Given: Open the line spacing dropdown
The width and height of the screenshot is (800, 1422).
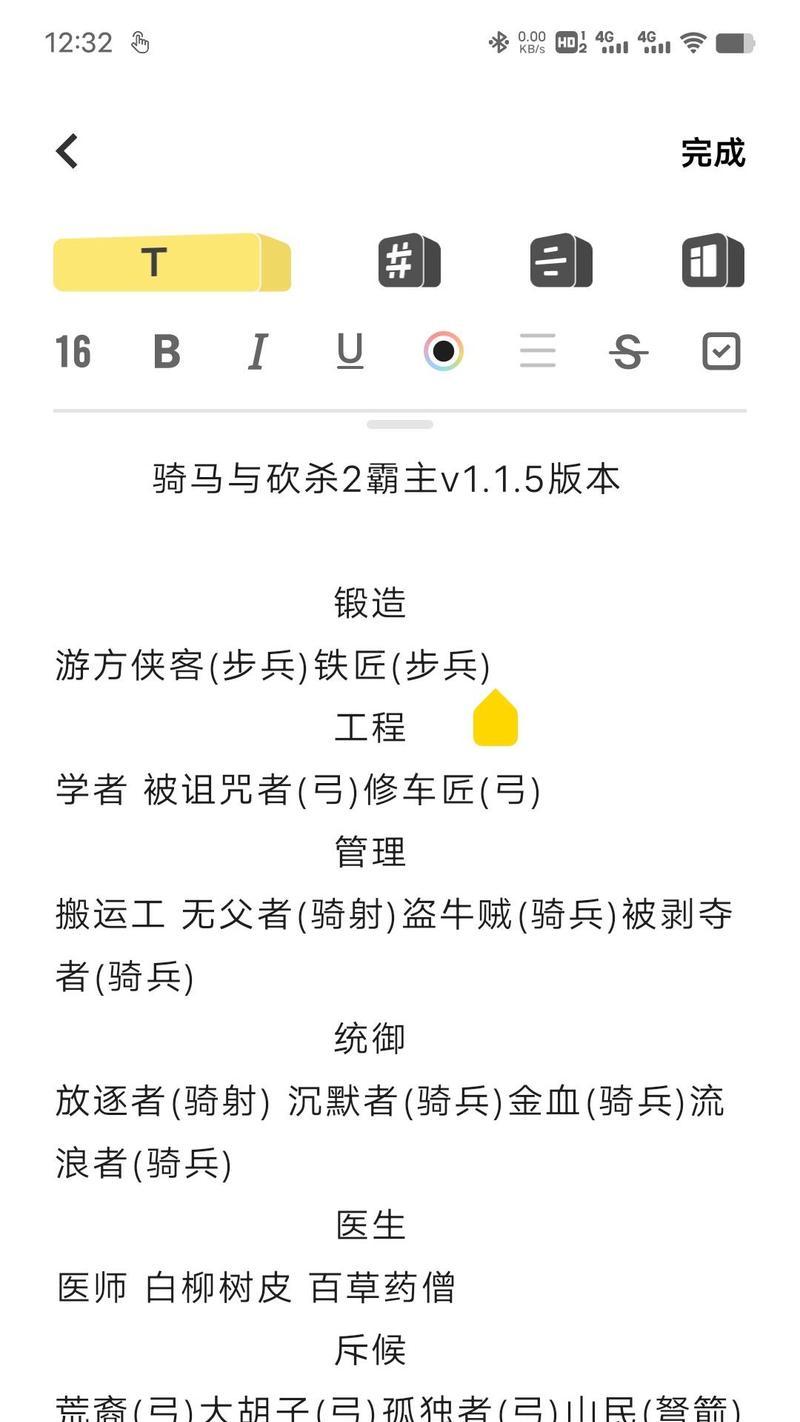Looking at the screenshot, I should pyautogui.click(x=537, y=351).
